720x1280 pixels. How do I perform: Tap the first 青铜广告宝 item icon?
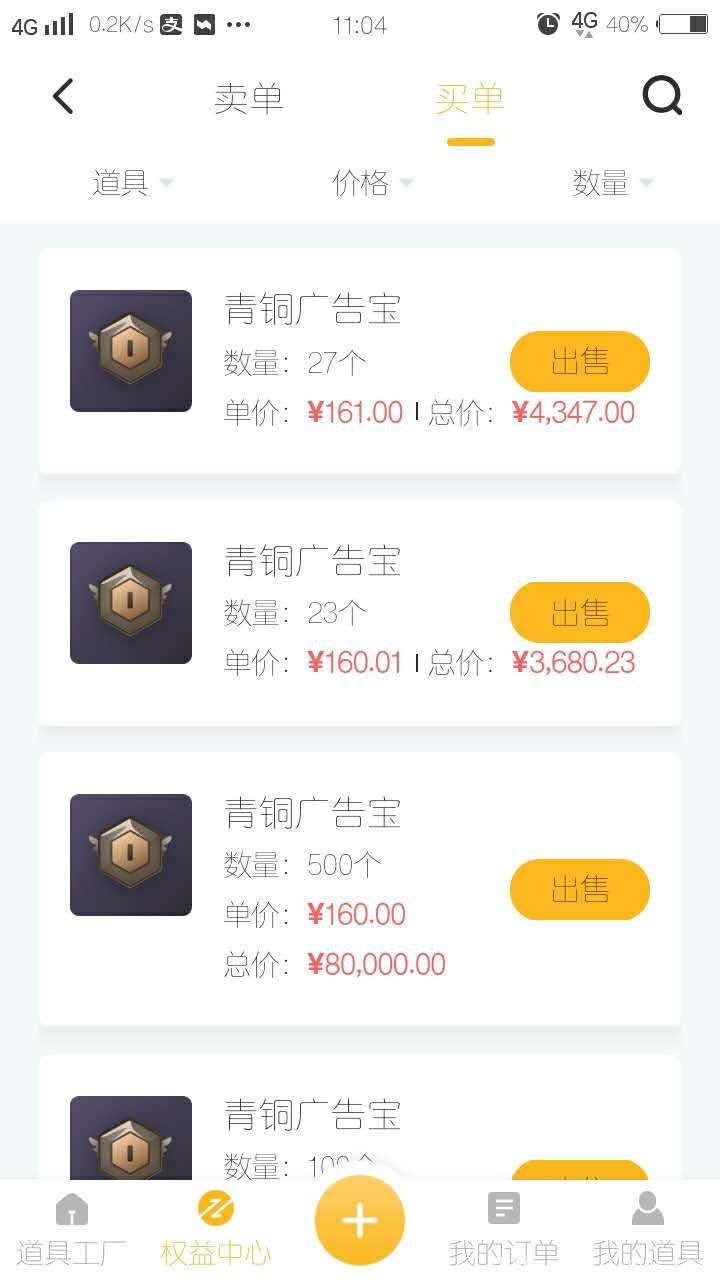(x=130, y=350)
